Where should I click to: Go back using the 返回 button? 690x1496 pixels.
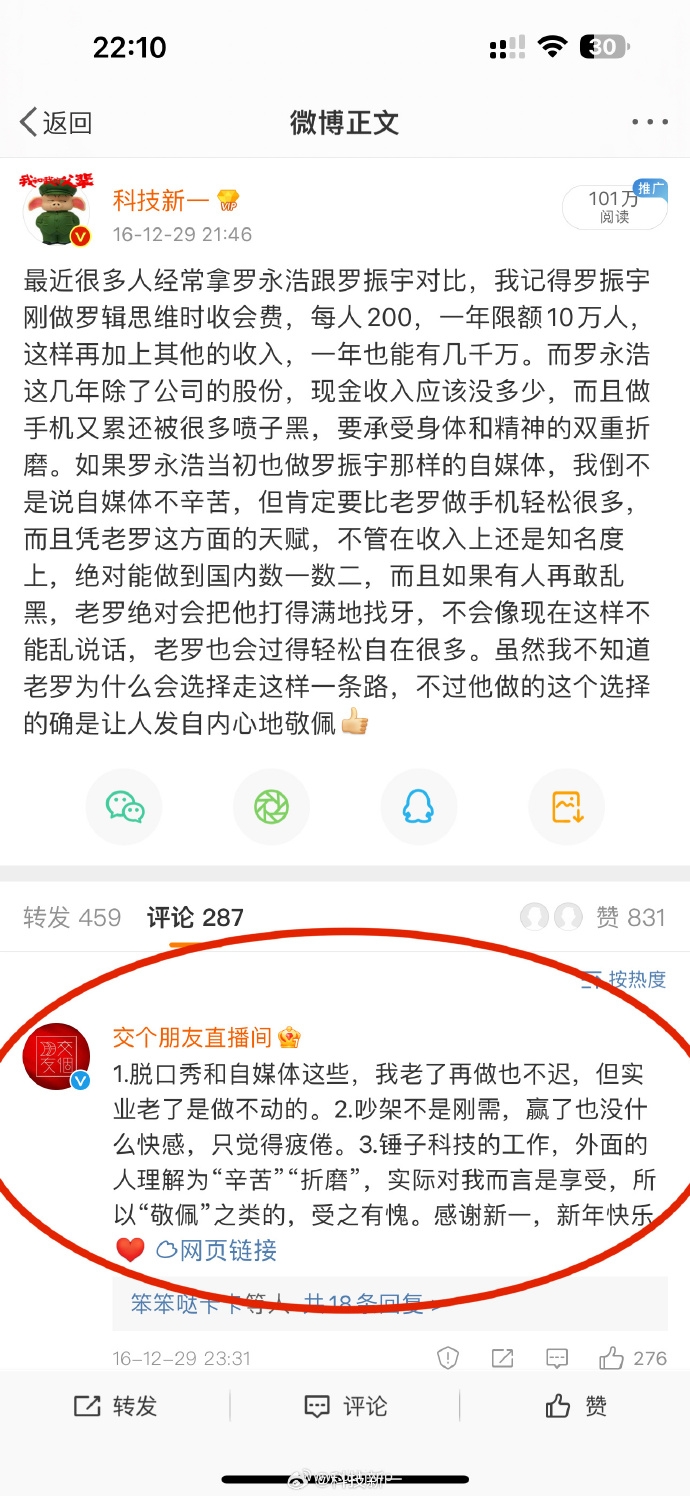tap(56, 122)
